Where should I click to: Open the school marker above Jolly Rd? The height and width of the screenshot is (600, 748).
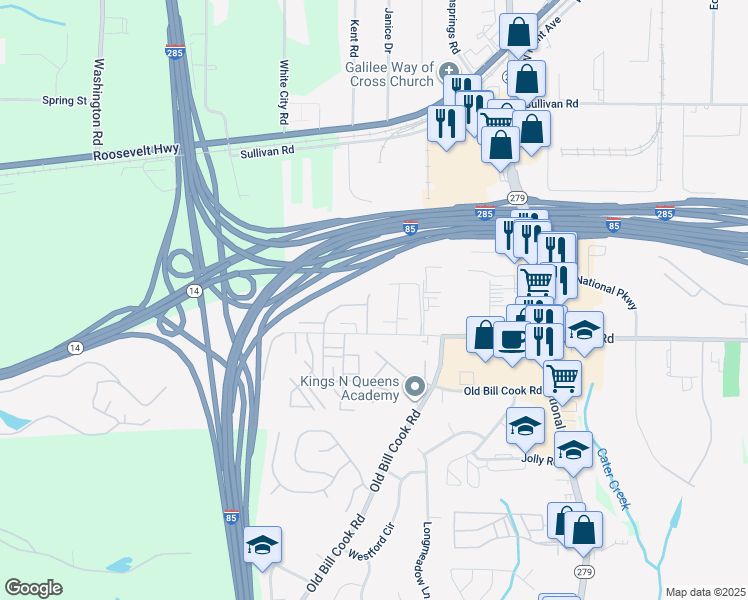pos(525,426)
